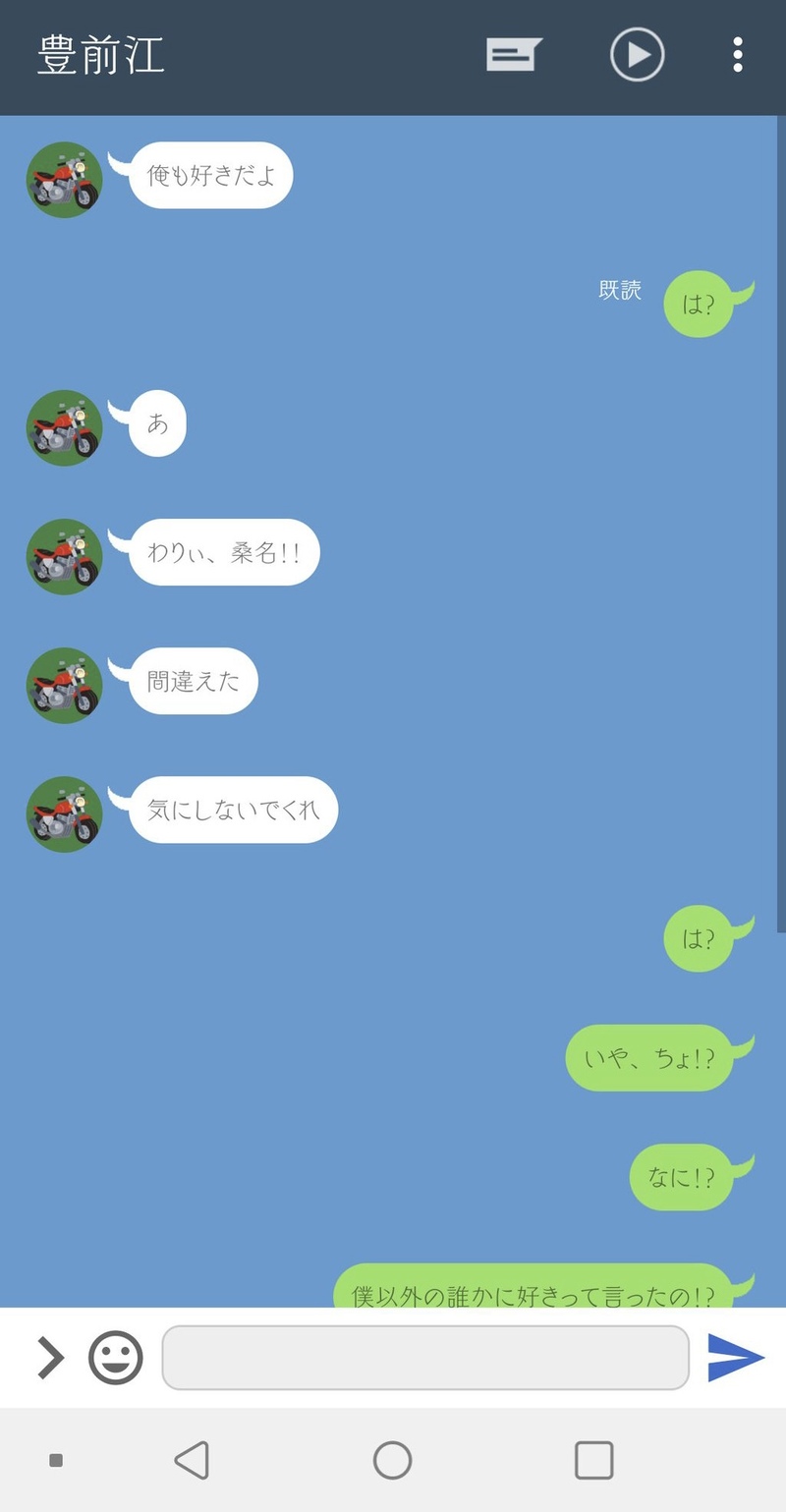Expand options with the chevron arrow
786x1512 pixels.
click(x=49, y=1358)
